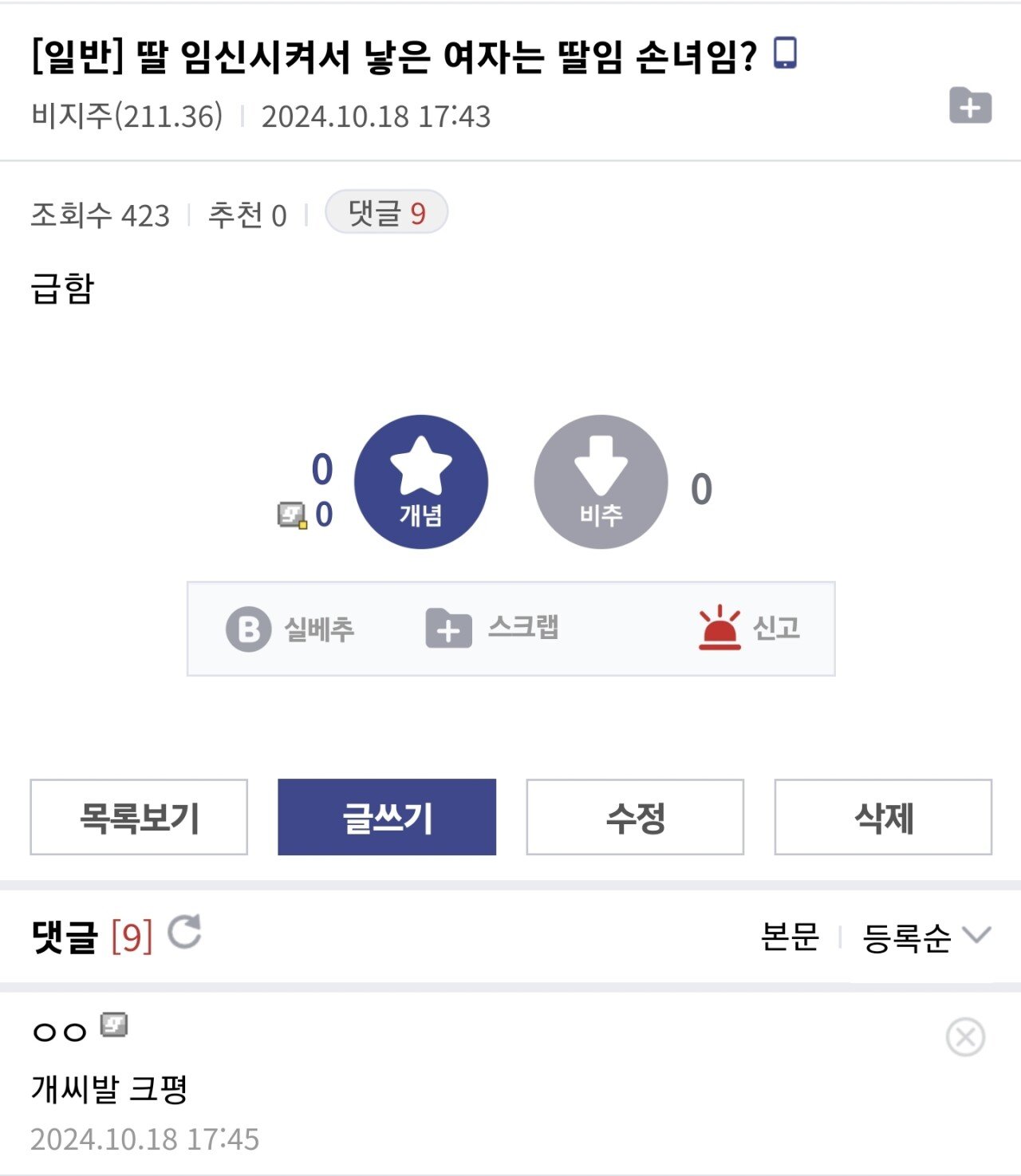This screenshot has height=1176, width=1021.
Task: Tap the 실베추 button
Action: [x=291, y=629]
